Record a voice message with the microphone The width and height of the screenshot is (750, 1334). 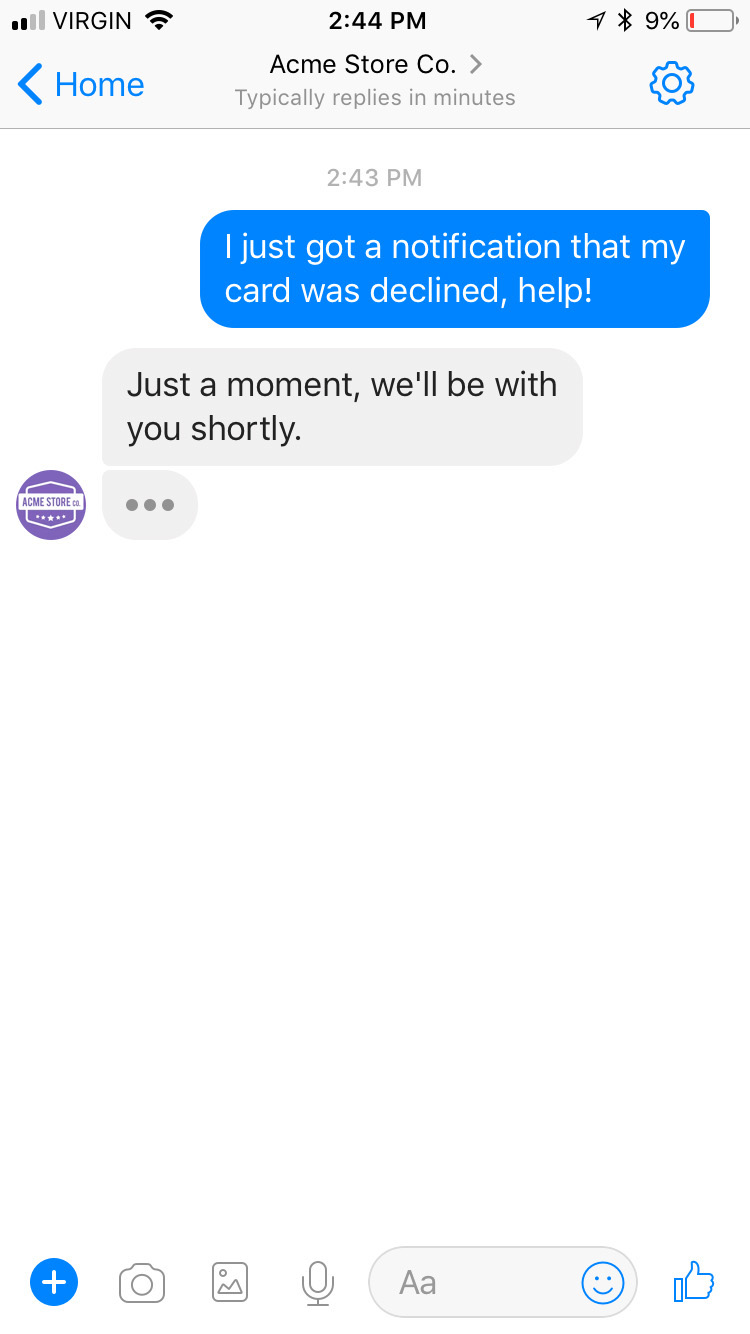317,1282
